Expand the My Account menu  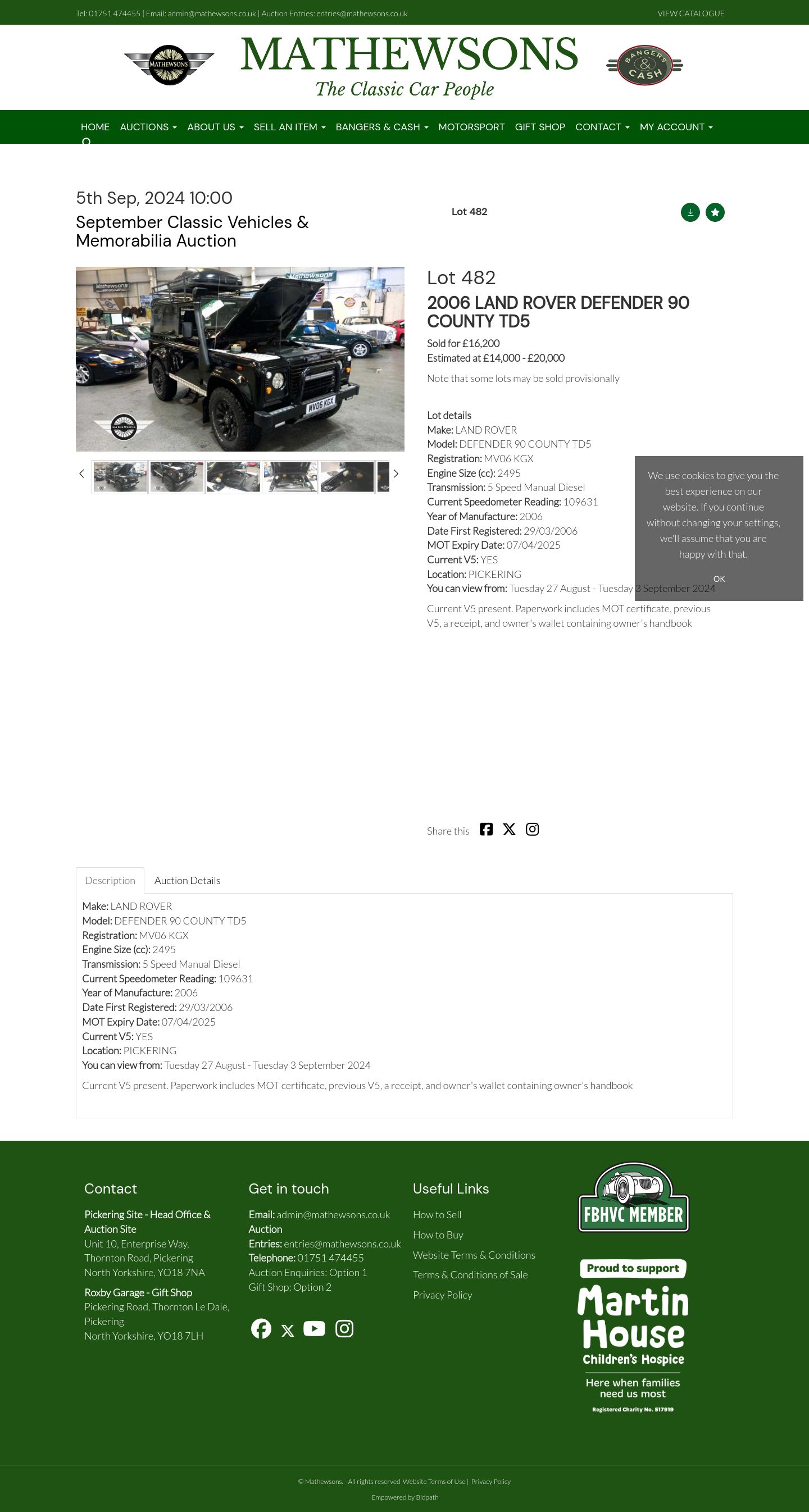click(676, 127)
